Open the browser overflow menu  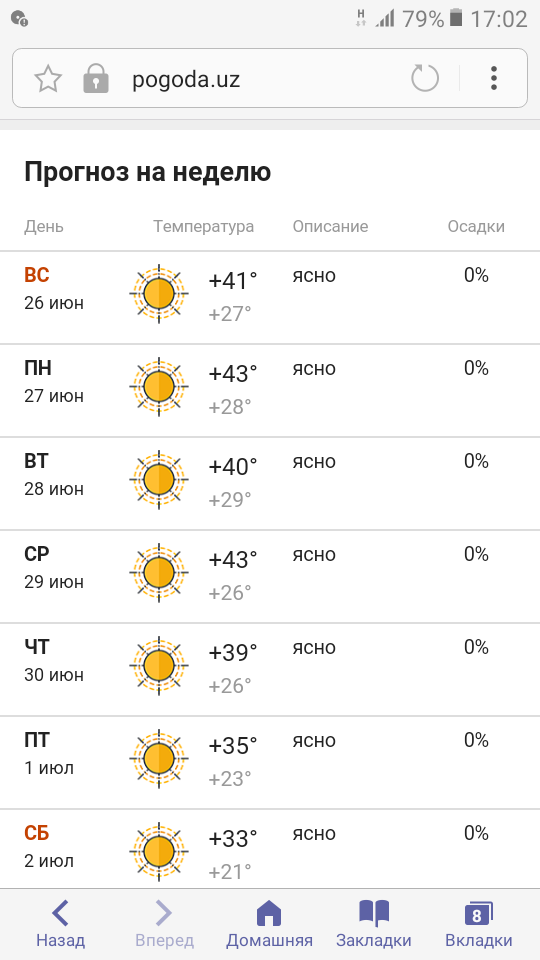pos(493,78)
